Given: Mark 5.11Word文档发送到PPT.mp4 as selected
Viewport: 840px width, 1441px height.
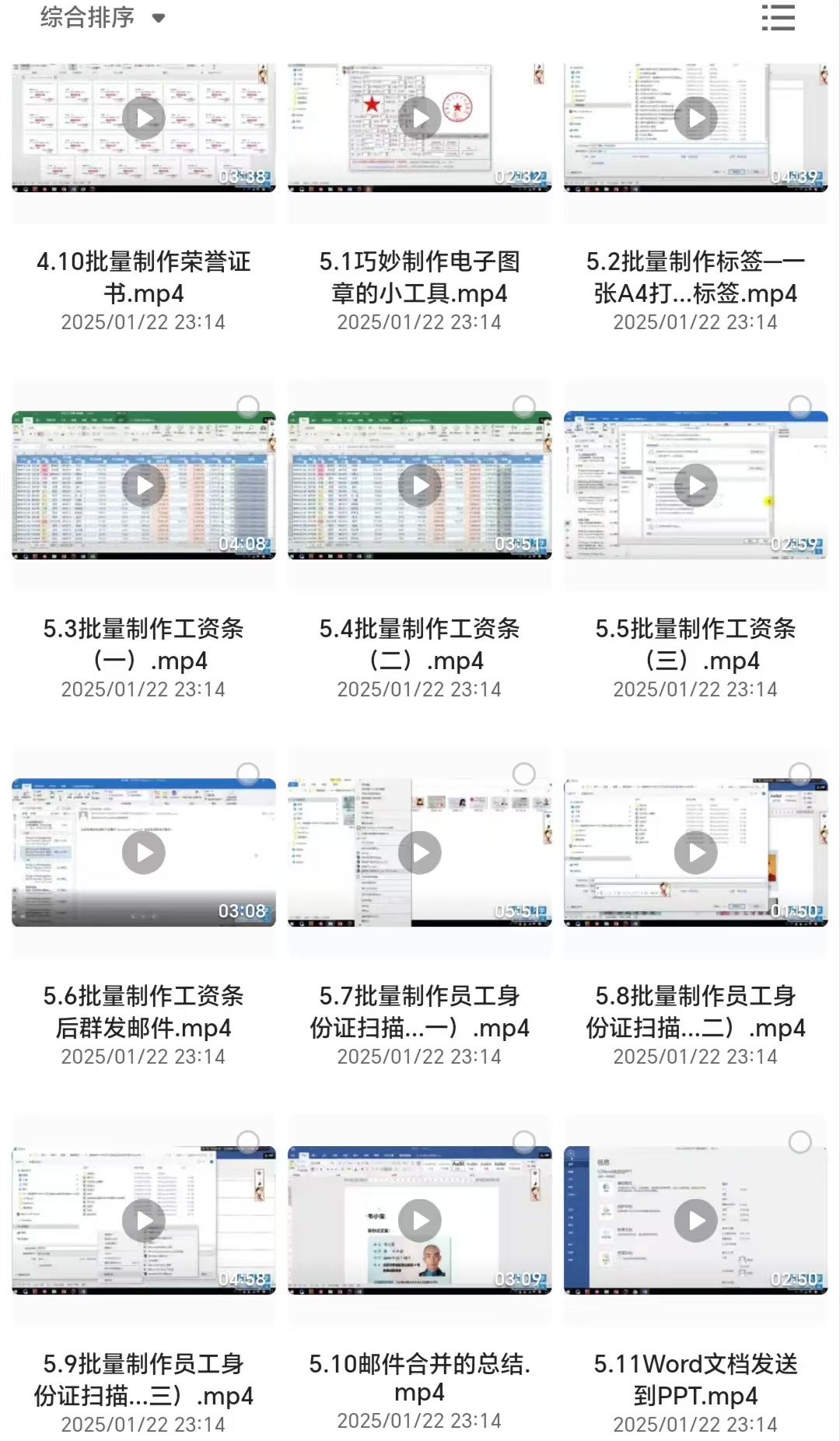Looking at the screenshot, I should 800,1141.
